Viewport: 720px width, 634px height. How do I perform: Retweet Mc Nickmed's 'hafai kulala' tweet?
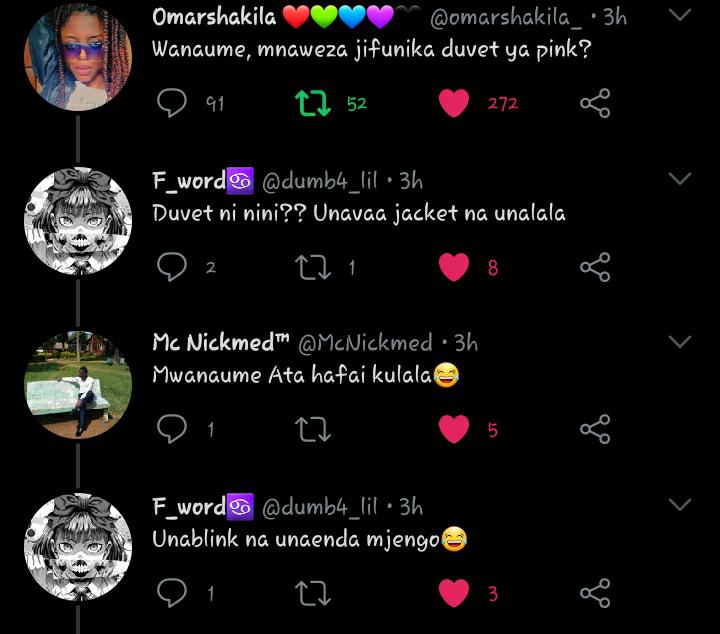pos(313,429)
